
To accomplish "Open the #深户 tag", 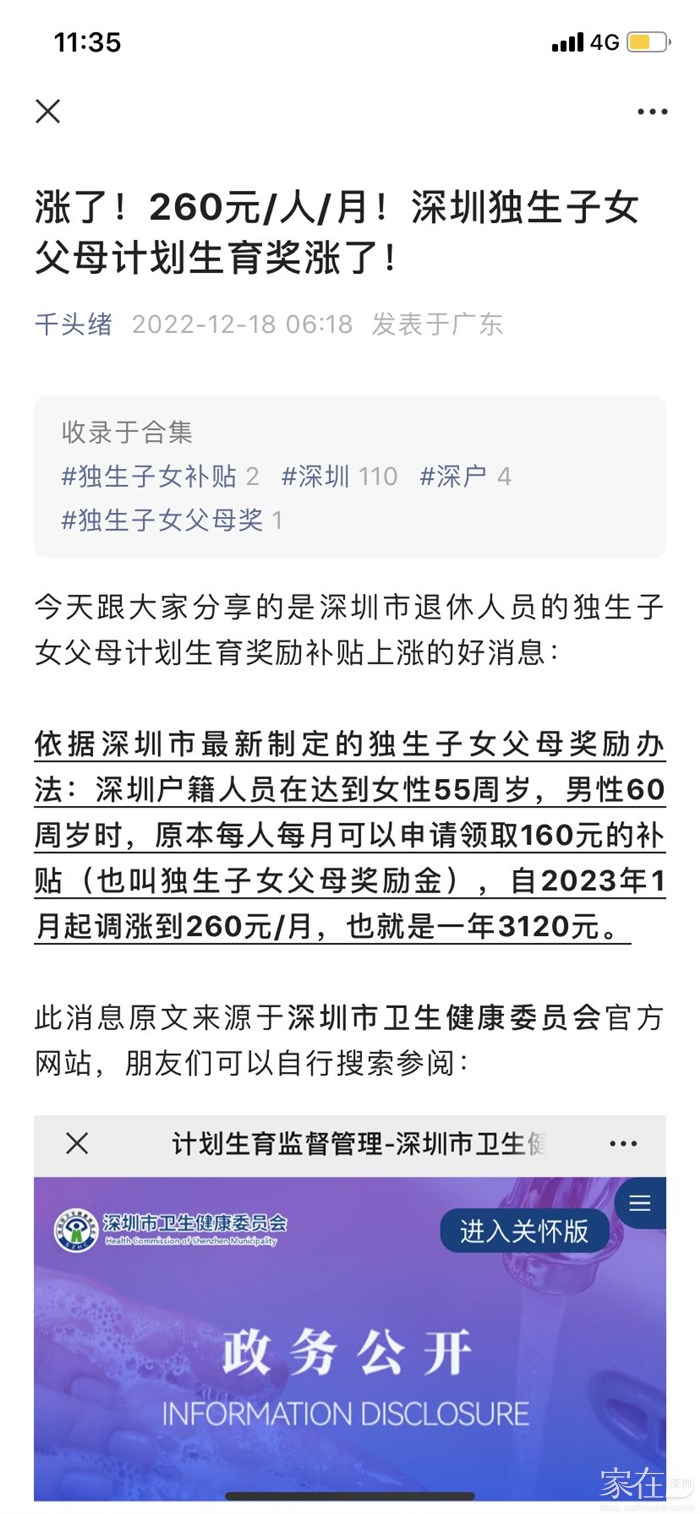I will coord(453,476).
